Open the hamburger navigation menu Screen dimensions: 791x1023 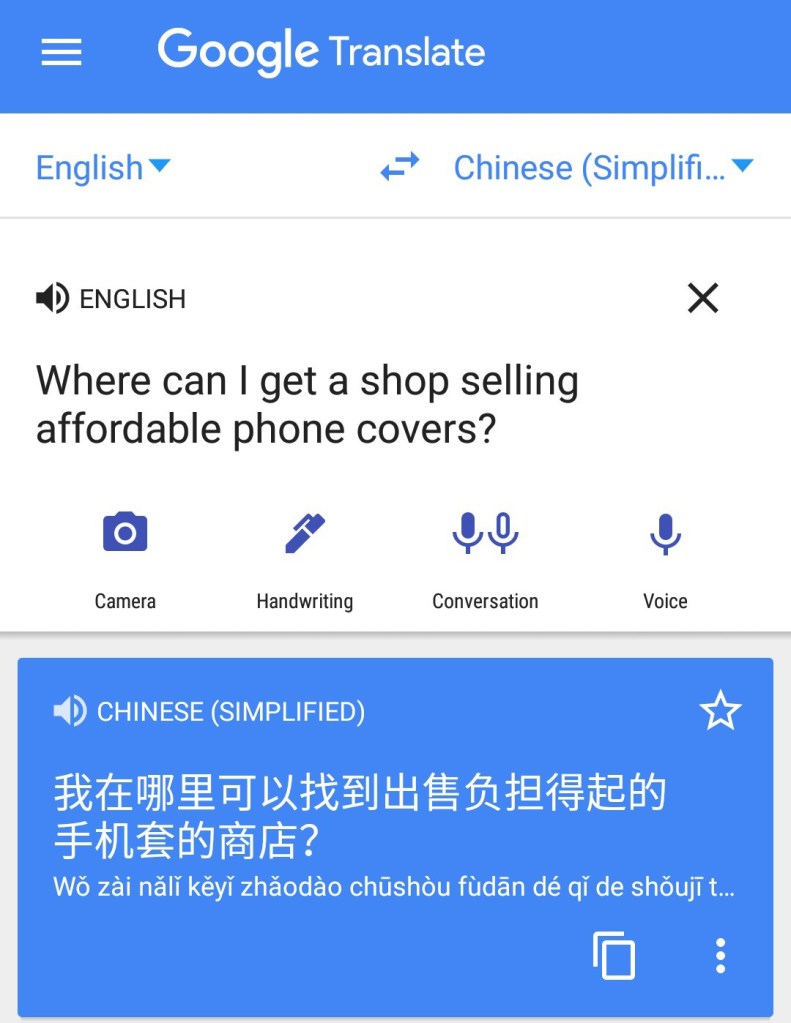pyautogui.click(x=61, y=52)
